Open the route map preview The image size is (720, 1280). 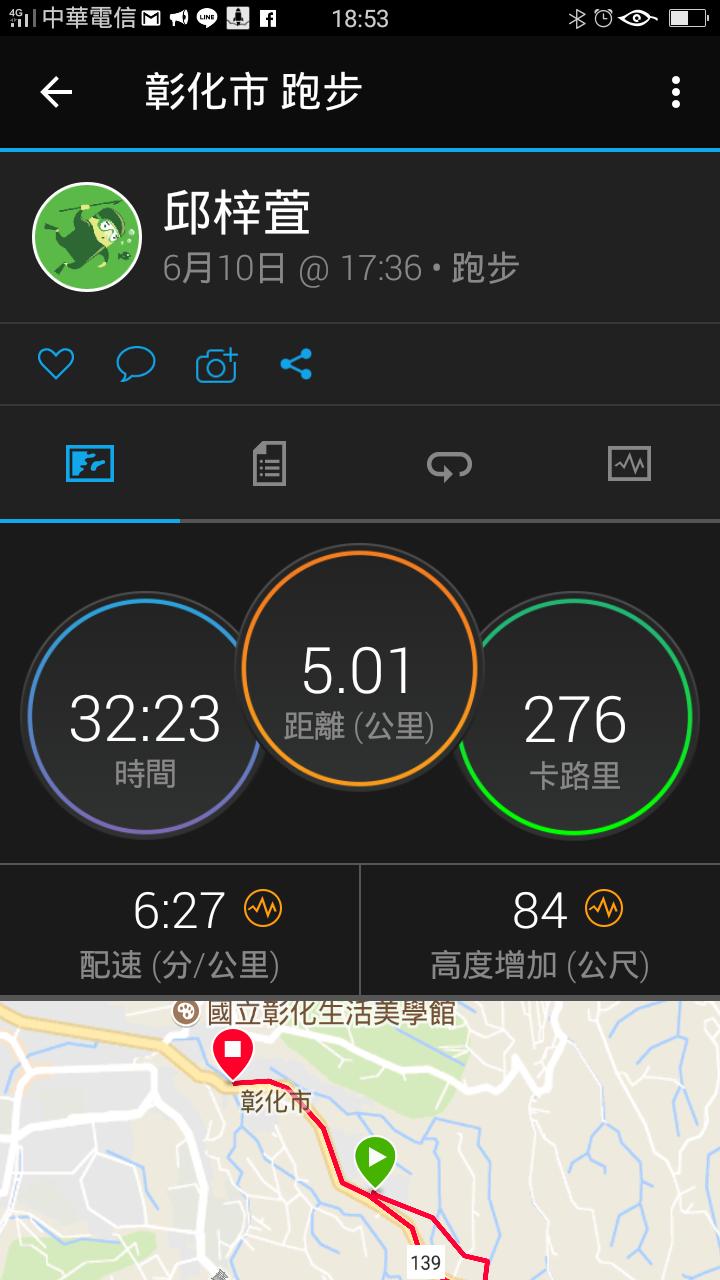point(360,1140)
